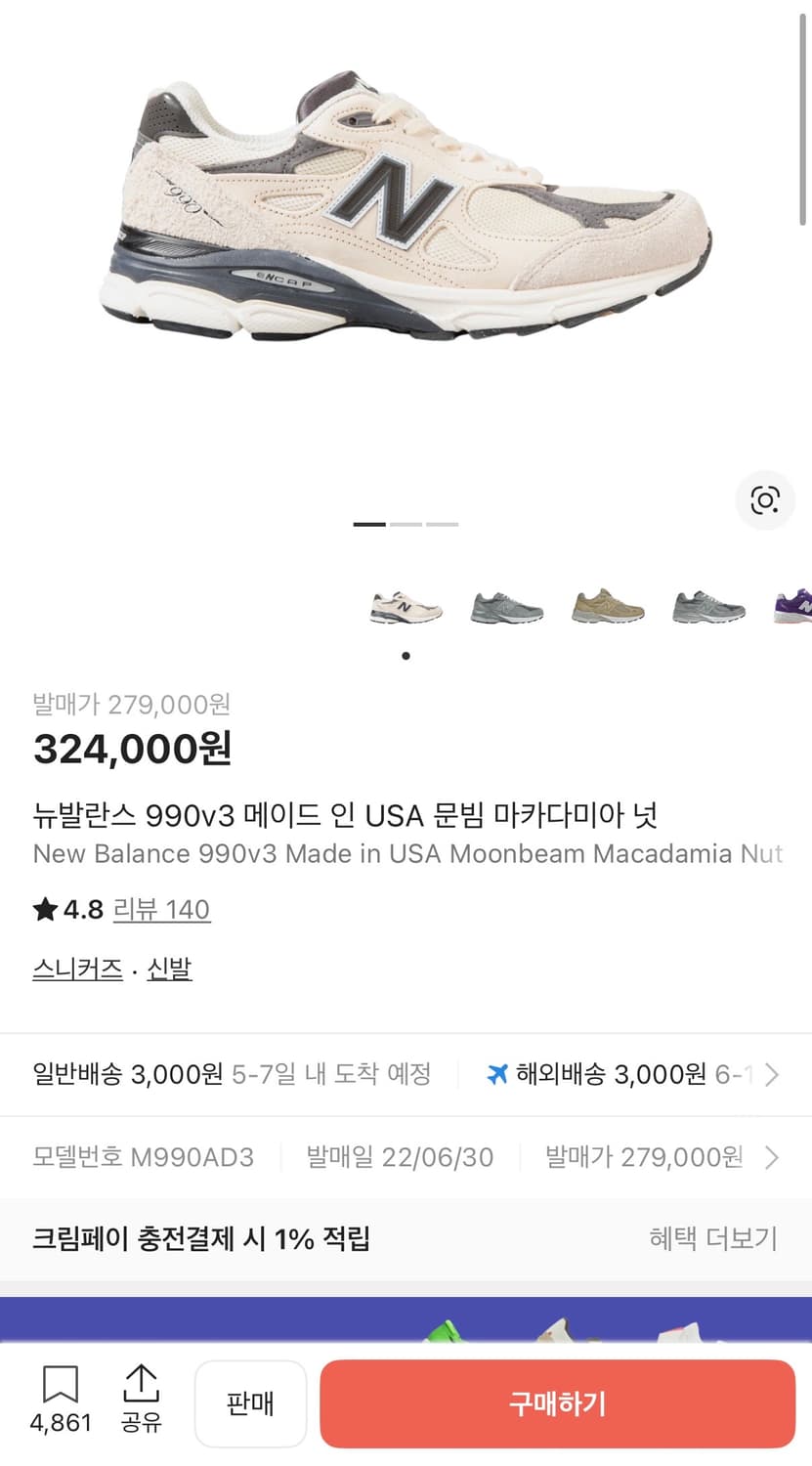
Task: Tap the star icon beside the 4.8 rating
Action: tap(44, 908)
